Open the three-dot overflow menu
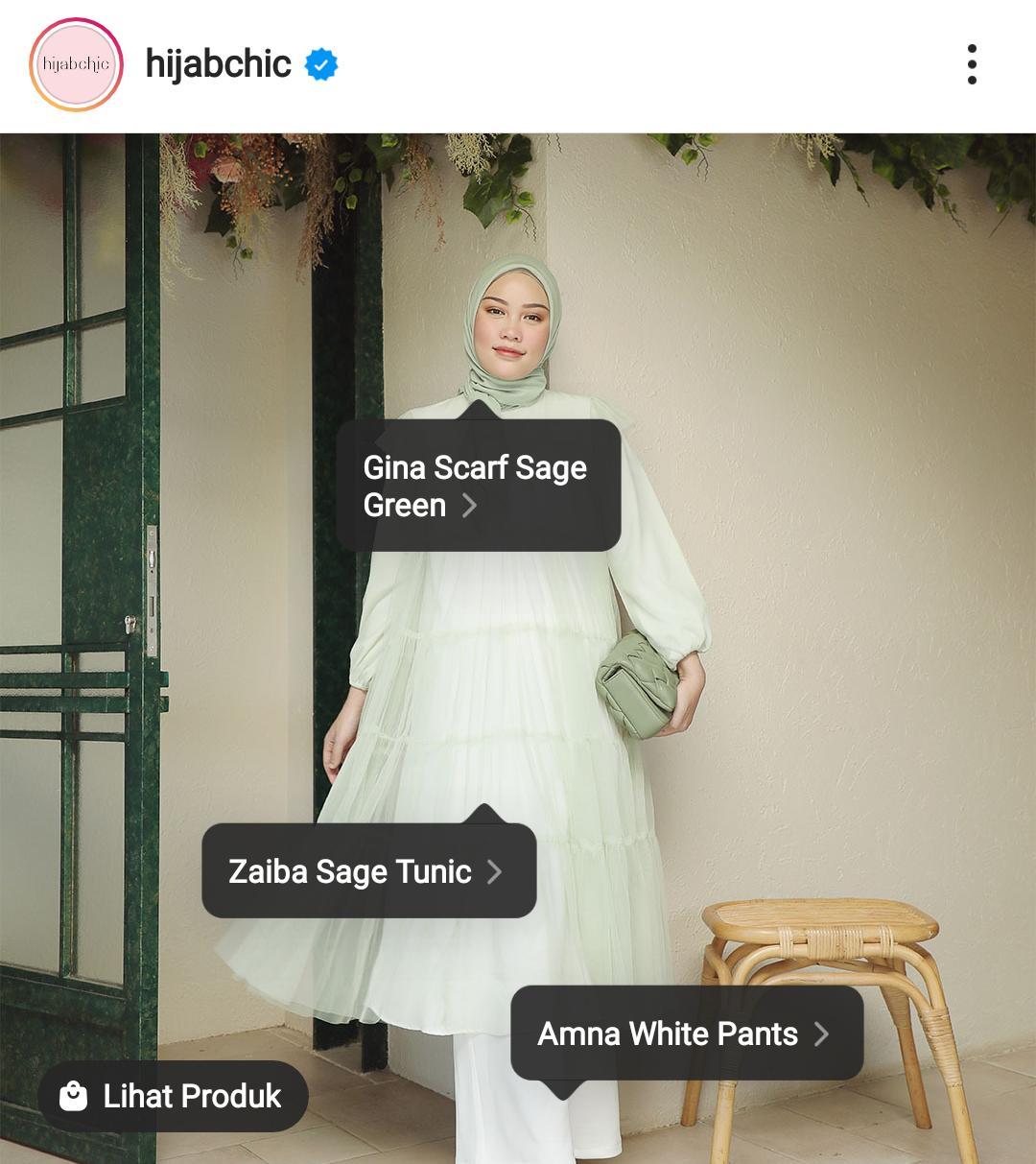This screenshot has width=1036, height=1164. pos(972,64)
